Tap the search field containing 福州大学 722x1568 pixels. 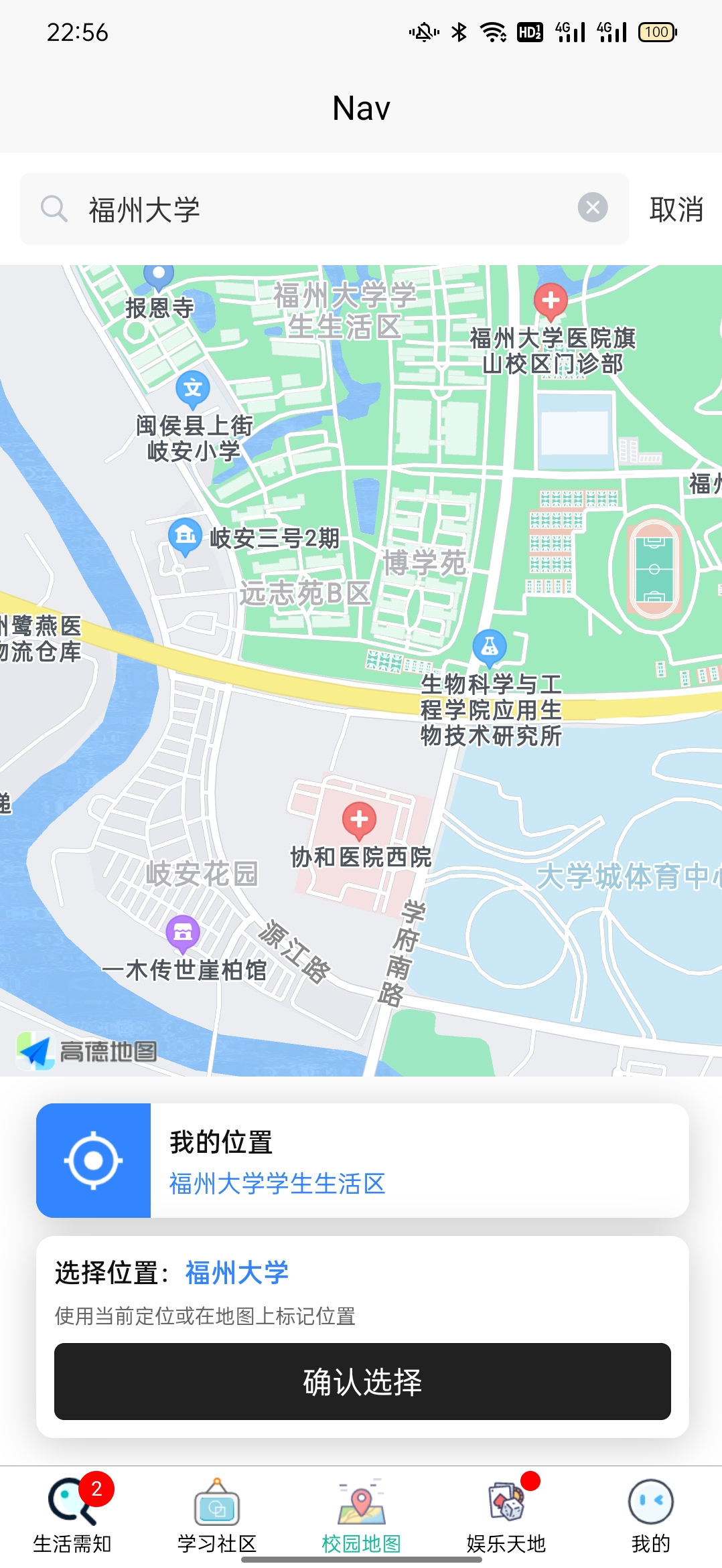tap(321, 210)
